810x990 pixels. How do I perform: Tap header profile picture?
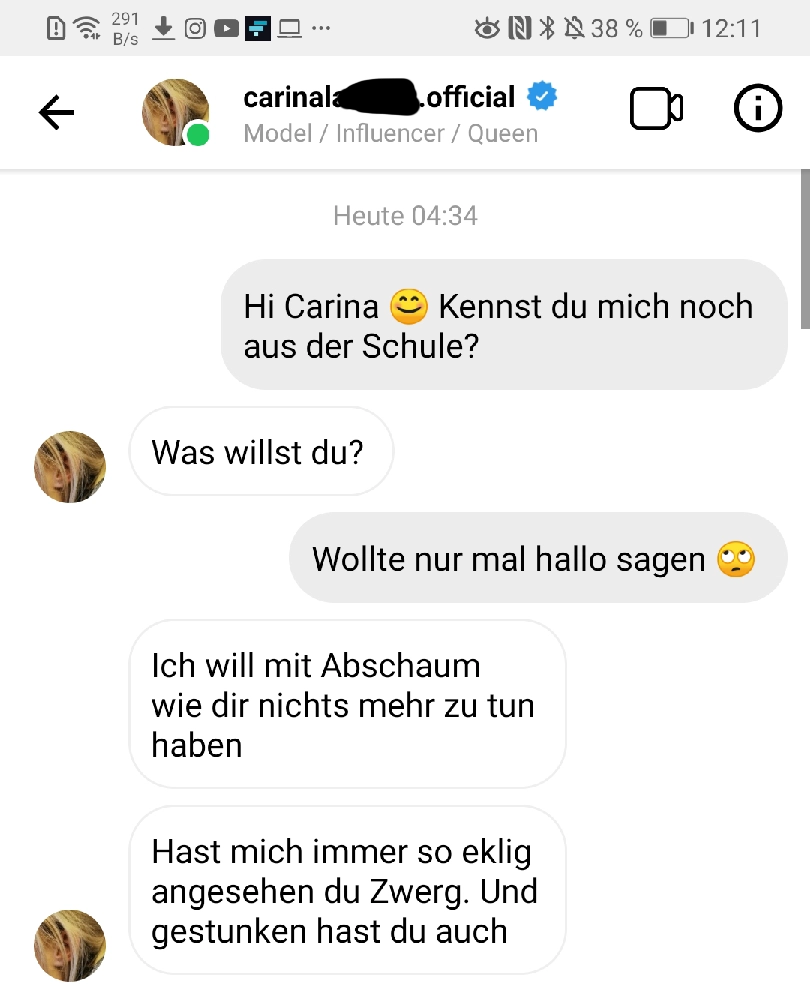pos(176,112)
